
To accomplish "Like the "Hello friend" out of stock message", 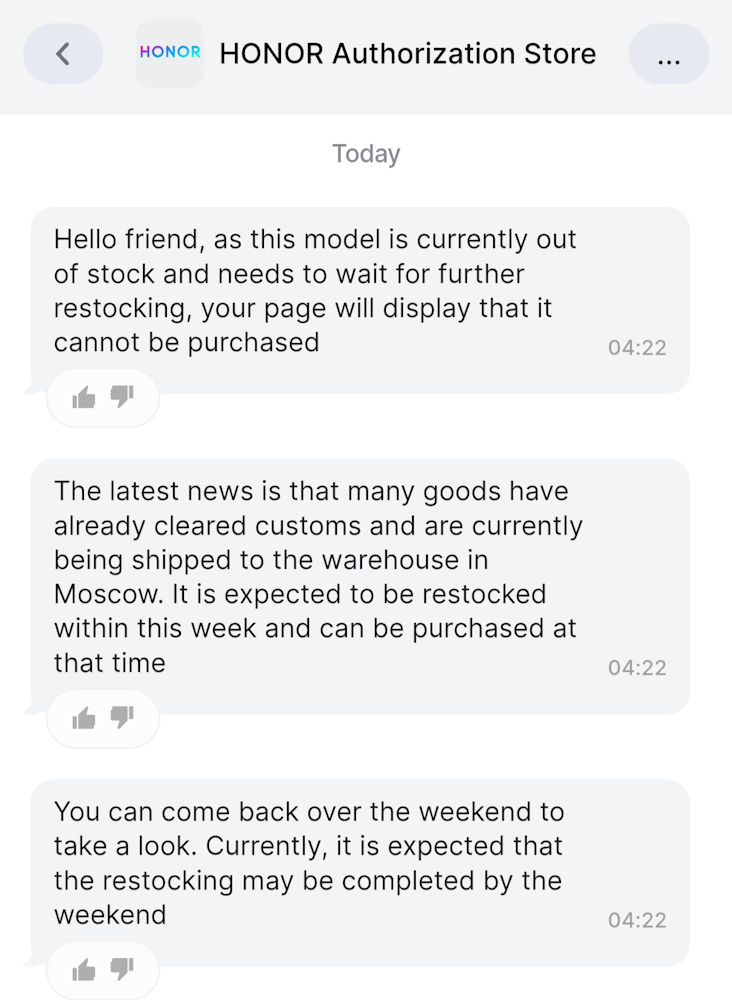I will (84, 399).
